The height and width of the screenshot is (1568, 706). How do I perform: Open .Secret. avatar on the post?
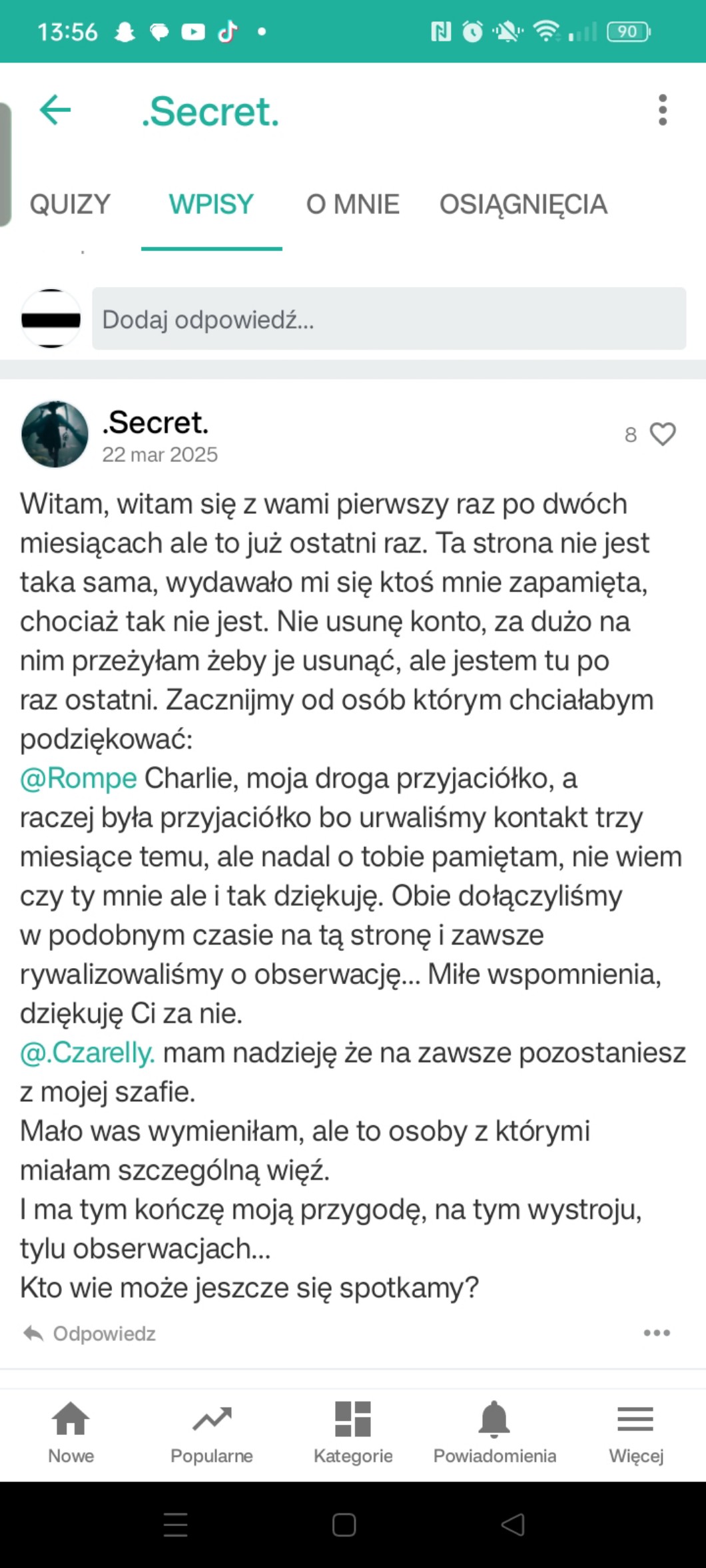pyautogui.click(x=55, y=434)
